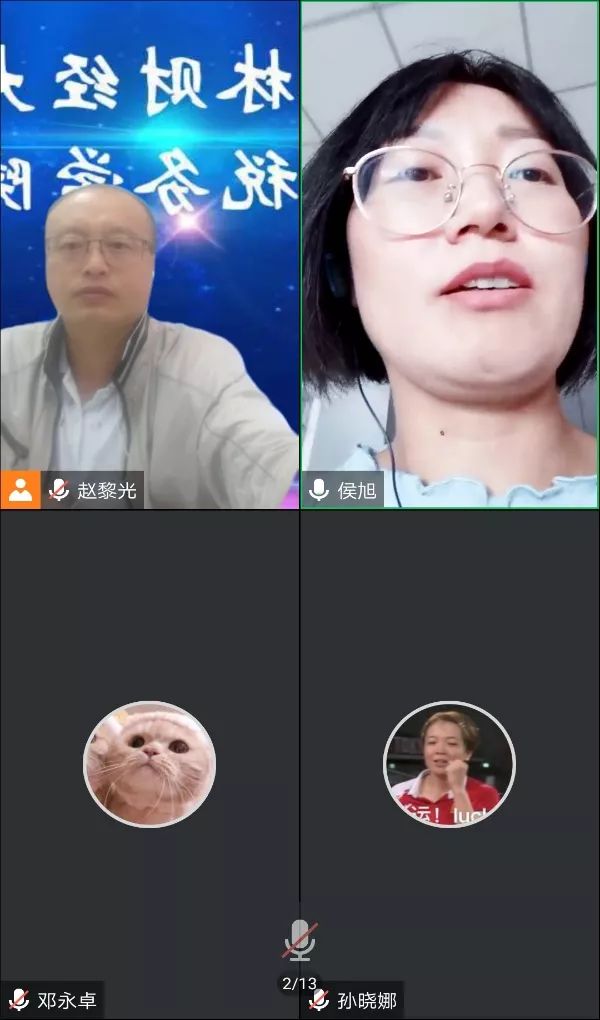The height and width of the screenshot is (1020, 600).
Task: Select 邓永卓's participant tile with cat avatar
Action: pos(149,764)
